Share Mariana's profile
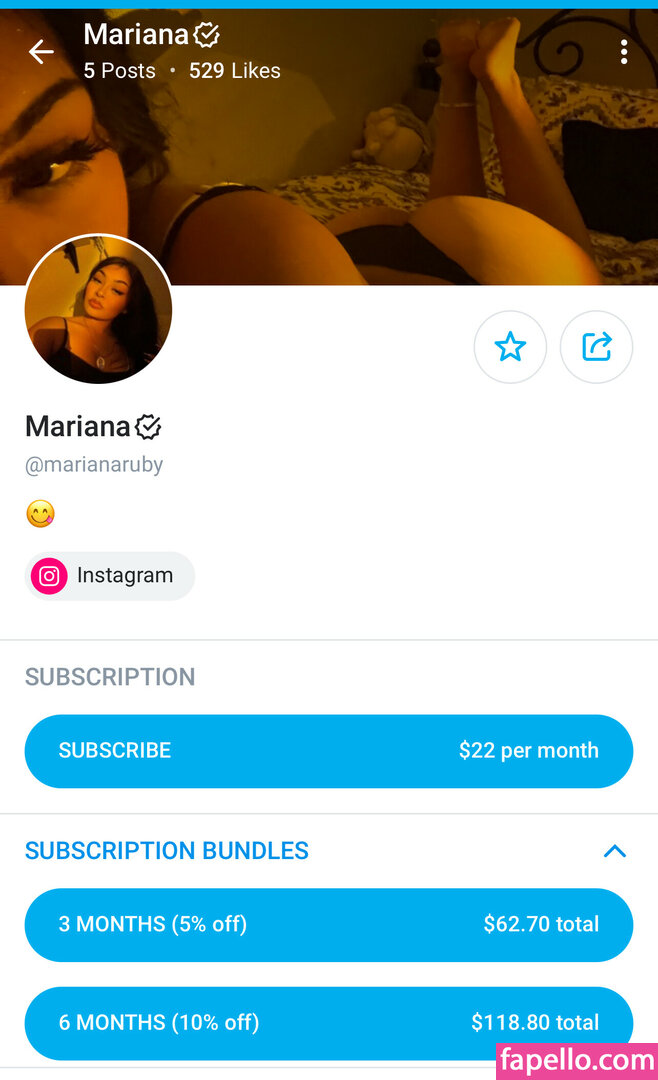658x1080 pixels. click(x=596, y=347)
